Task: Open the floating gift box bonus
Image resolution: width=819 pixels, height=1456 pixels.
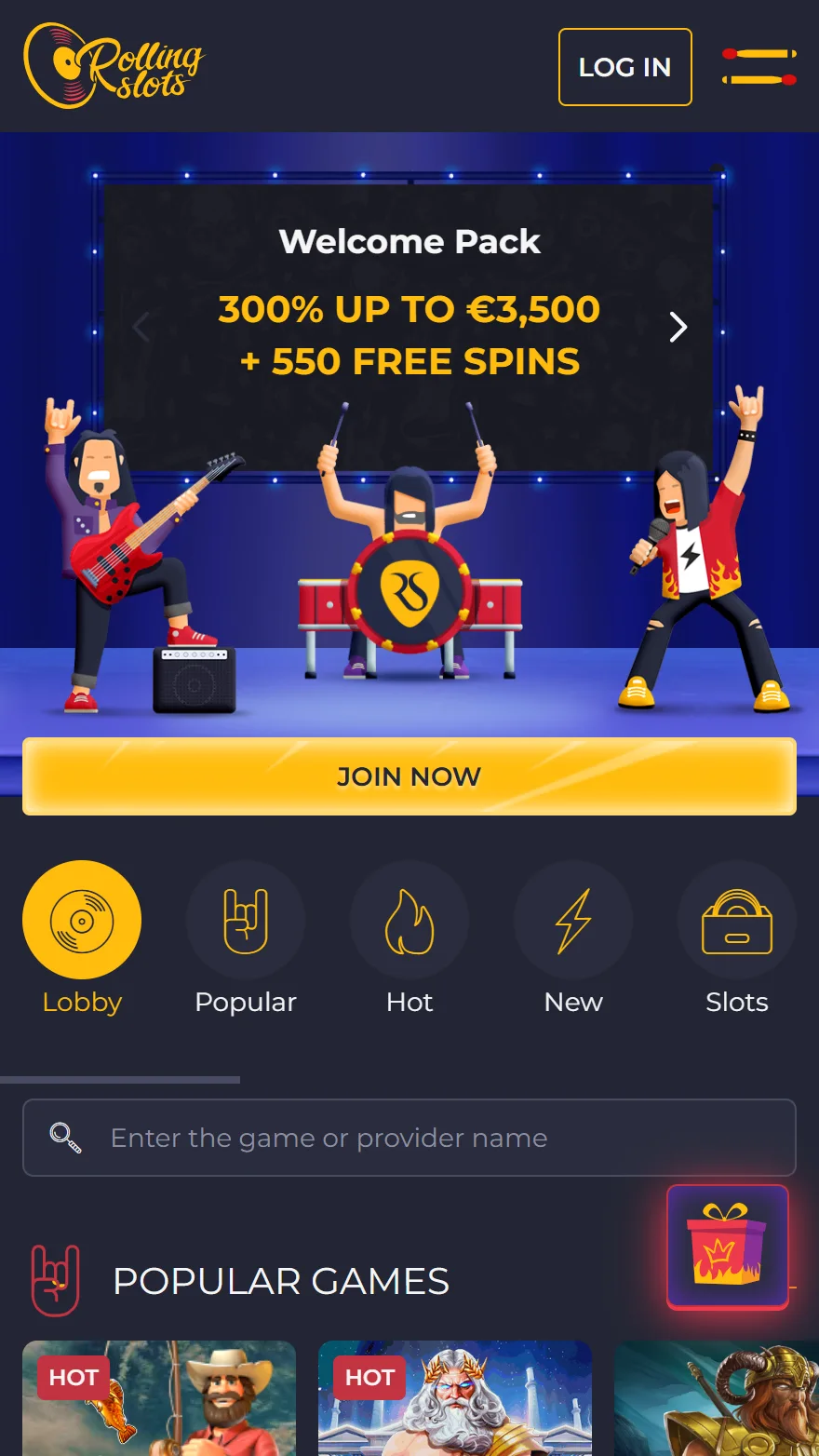Action: point(728,1247)
